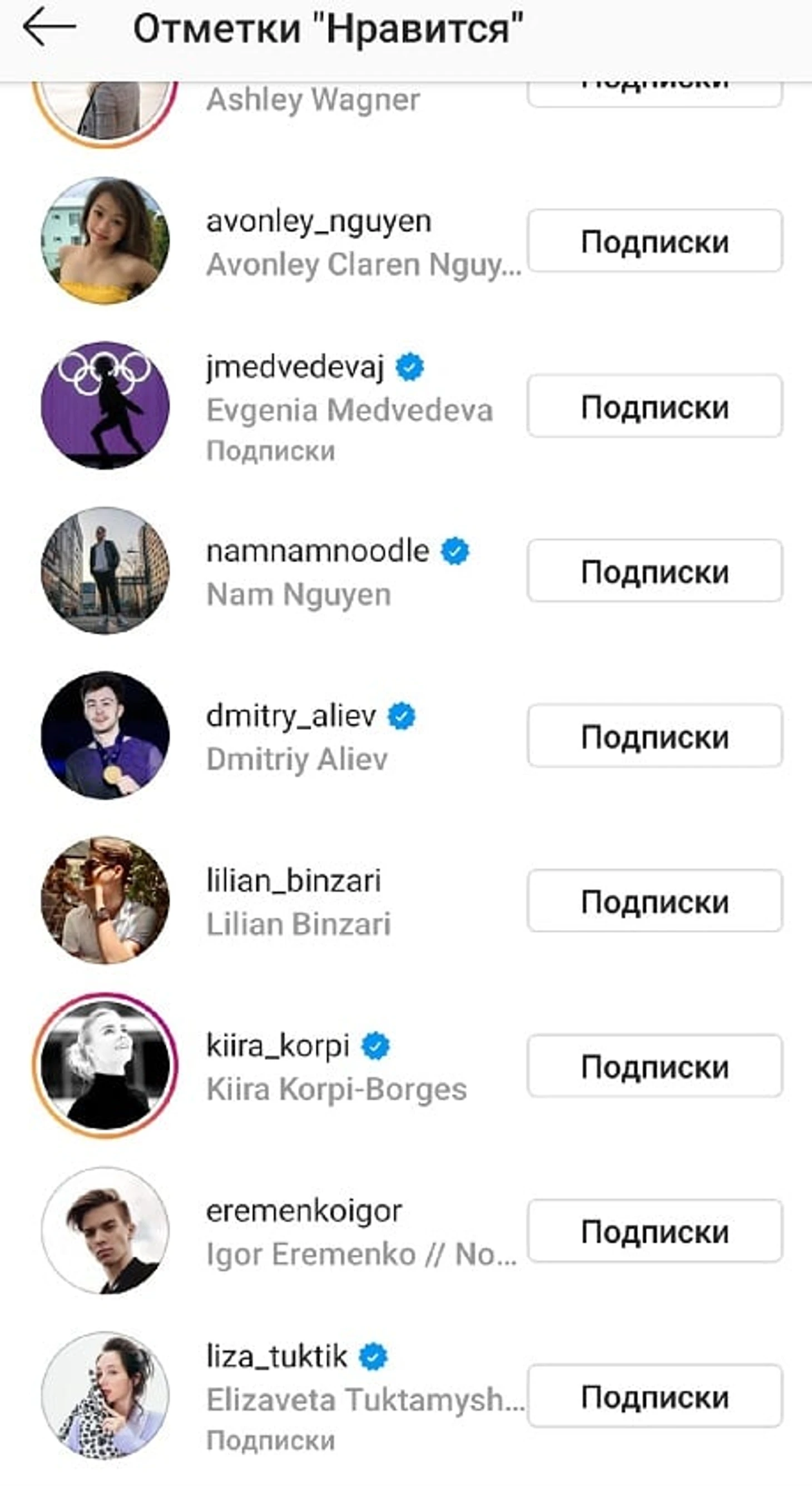Open avonley_nguyen's profile

click(x=318, y=222)
